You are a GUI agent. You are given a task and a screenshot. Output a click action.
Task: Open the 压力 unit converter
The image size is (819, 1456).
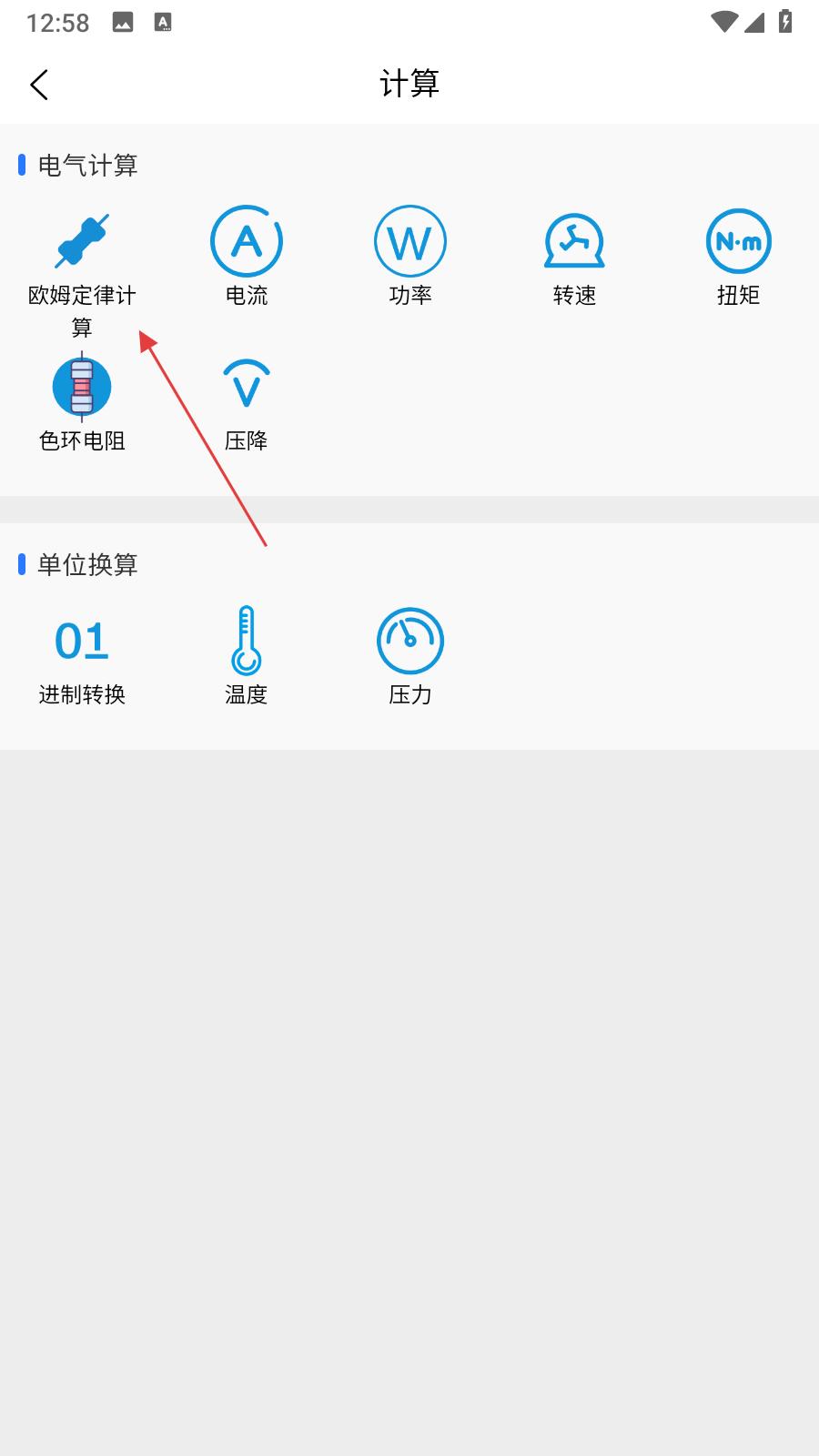point(409,656)
